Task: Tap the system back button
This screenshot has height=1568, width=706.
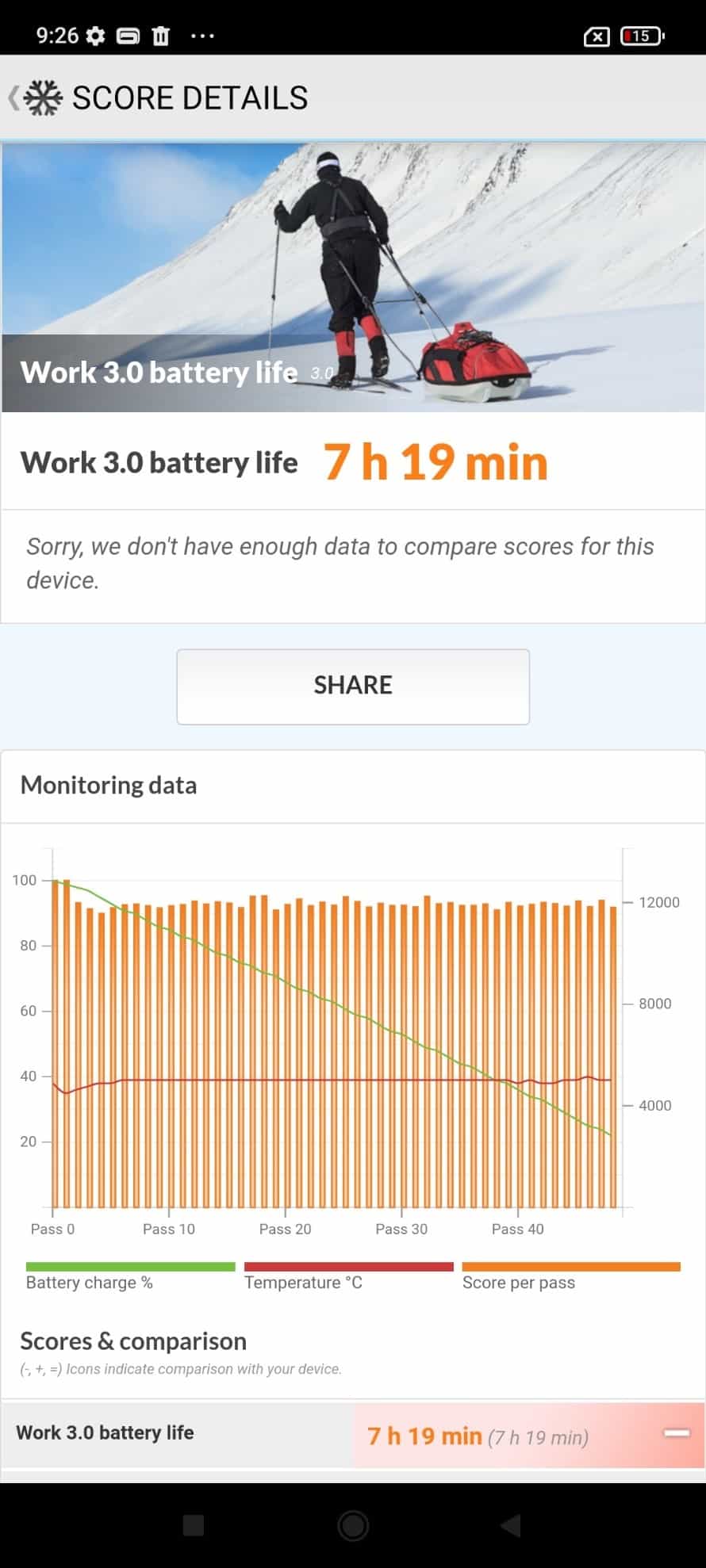Action: tap(512, 1525)
